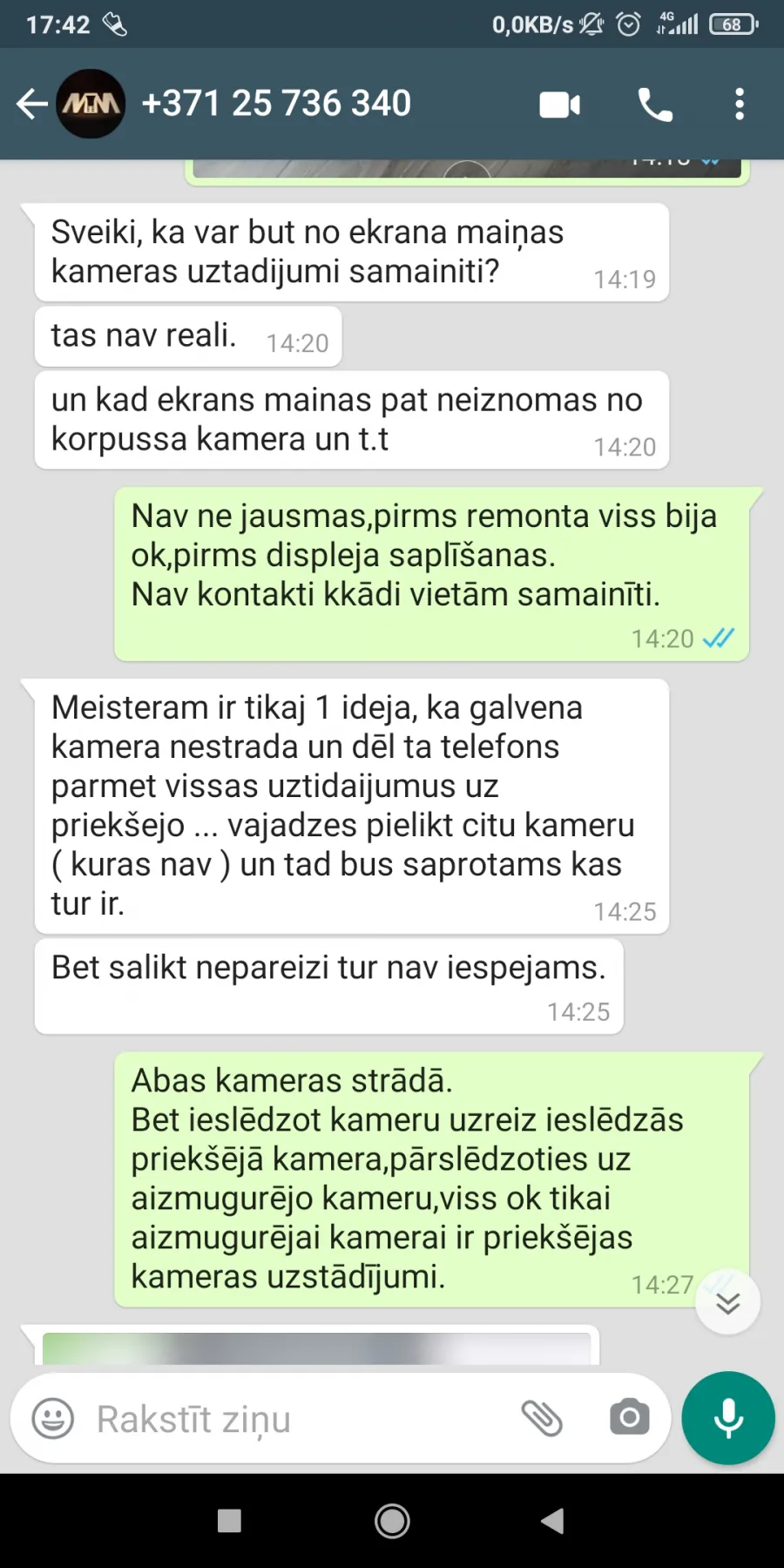Image resolution: width=784 pixels, height=1568 pixels.
Task: Attach a file with the paperclip
Action: tap(542, 1418)
